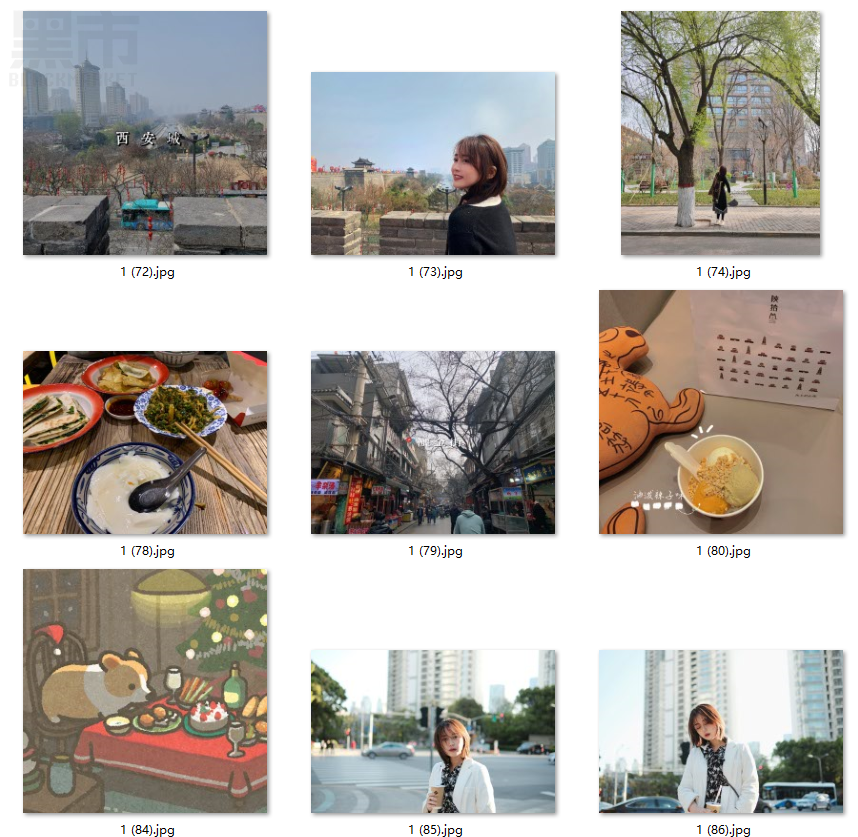Select the illustration 1 (84).jpg
The width and height of the screenshot is (858, 837).
tap(145, 691)
